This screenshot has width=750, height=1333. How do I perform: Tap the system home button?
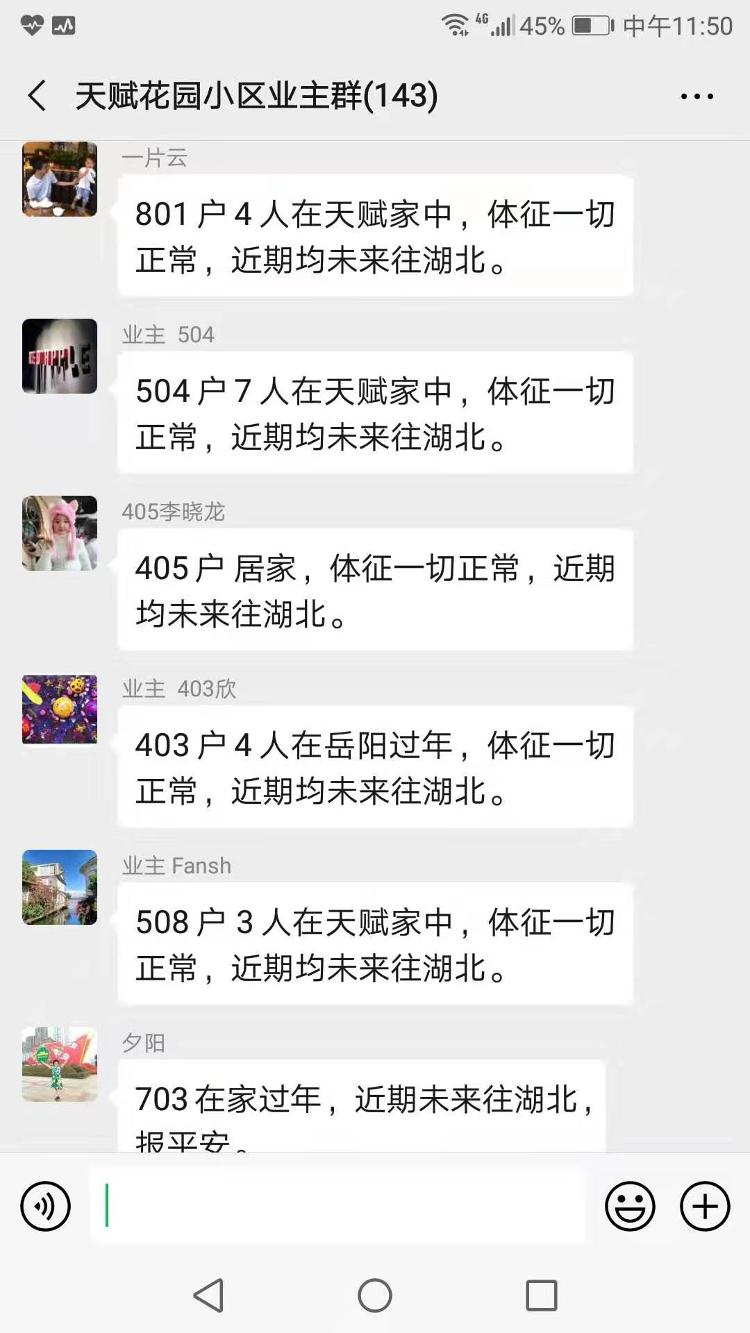[375, 1296]
